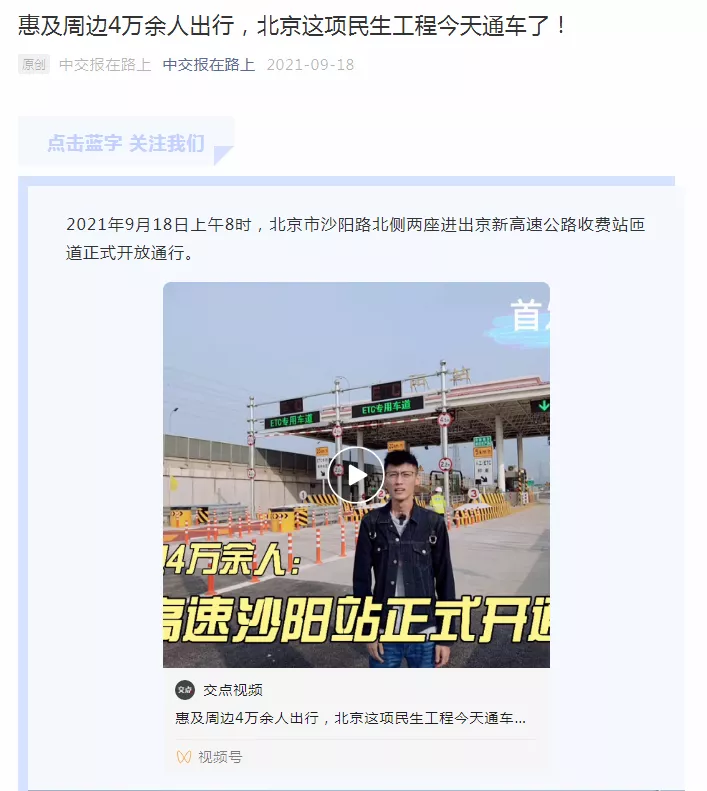
Task: Play the embedded toll station video
Action: tap(356, 475)
